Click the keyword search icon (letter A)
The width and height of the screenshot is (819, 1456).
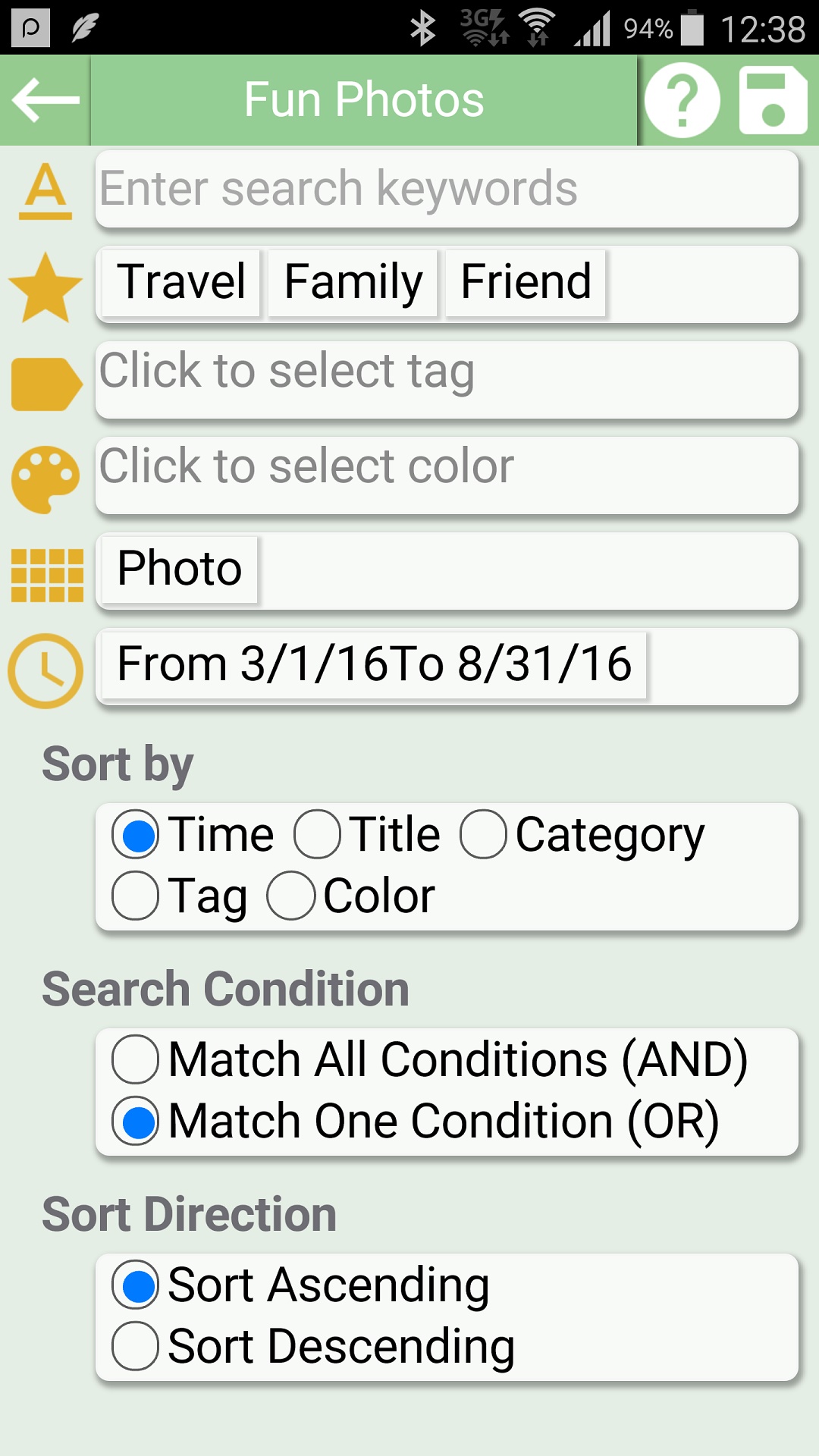coord(45,188)
